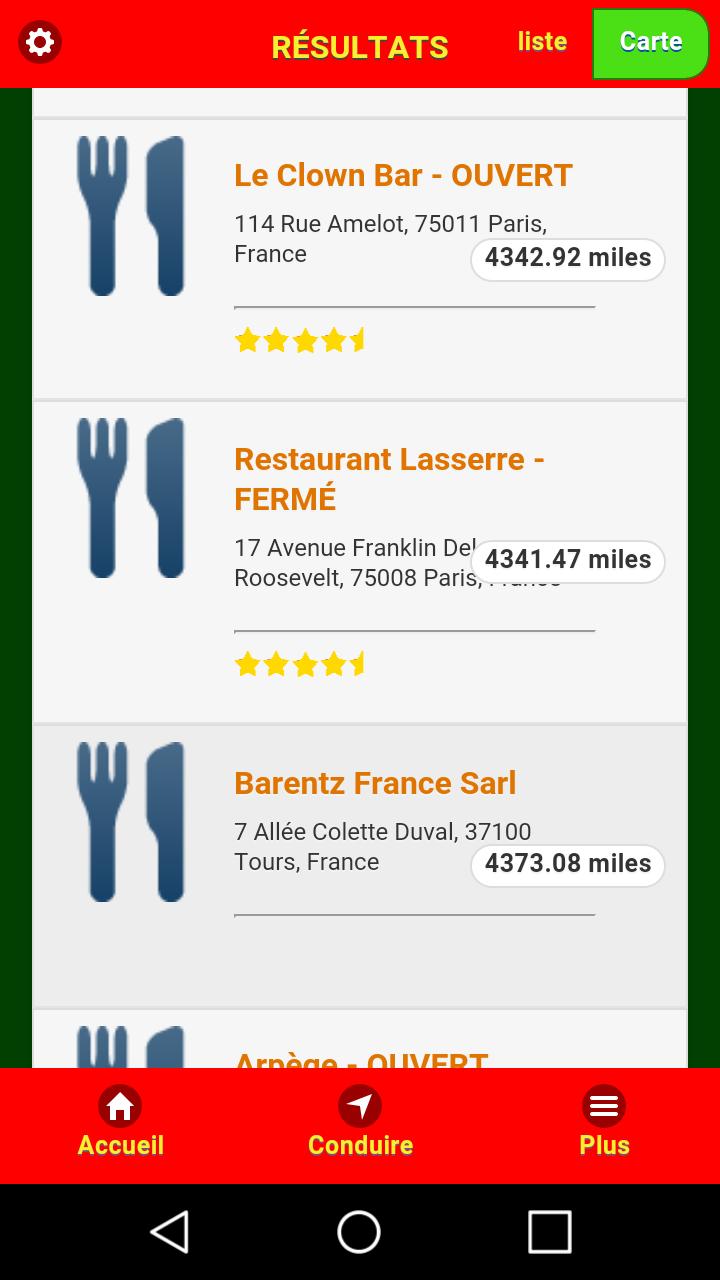Switch to the liste view
The image size is (720, 1280).
pyautogui.click(x=542, y=42)
